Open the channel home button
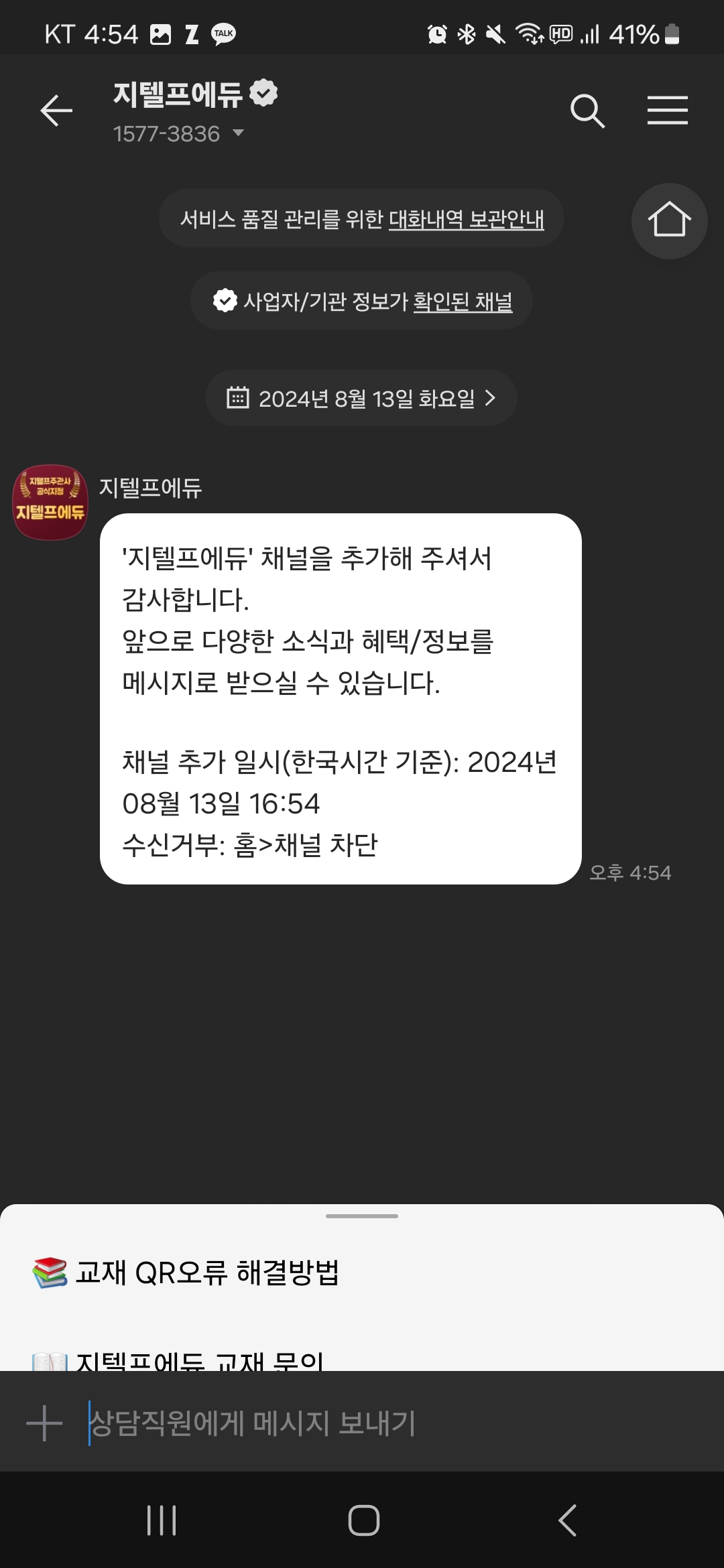Image resolution: width=724 pixels, height=1568 pixels. pos(669,220)
